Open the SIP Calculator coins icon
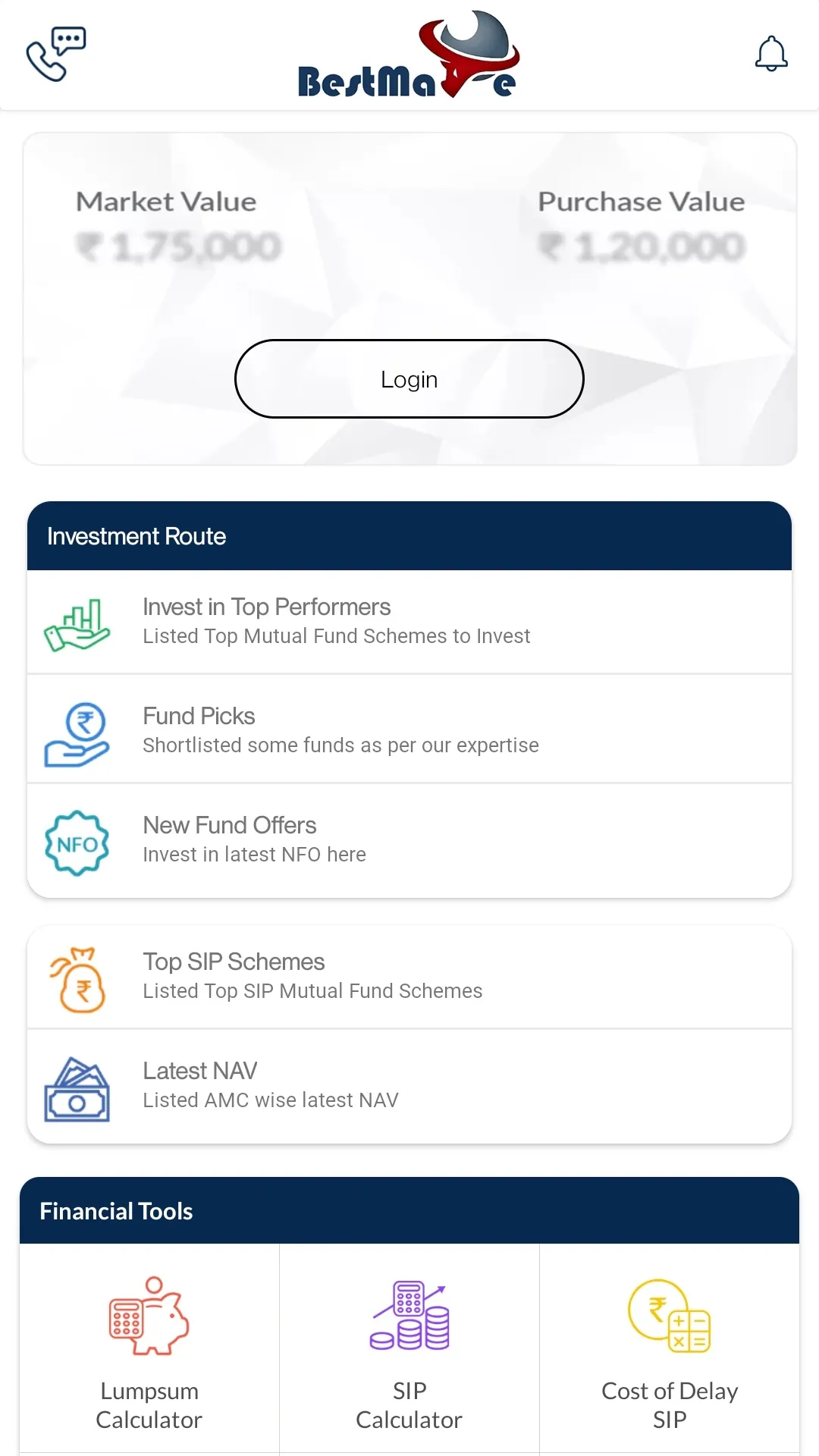The image size is (819, 1456). coord(409,1316)
